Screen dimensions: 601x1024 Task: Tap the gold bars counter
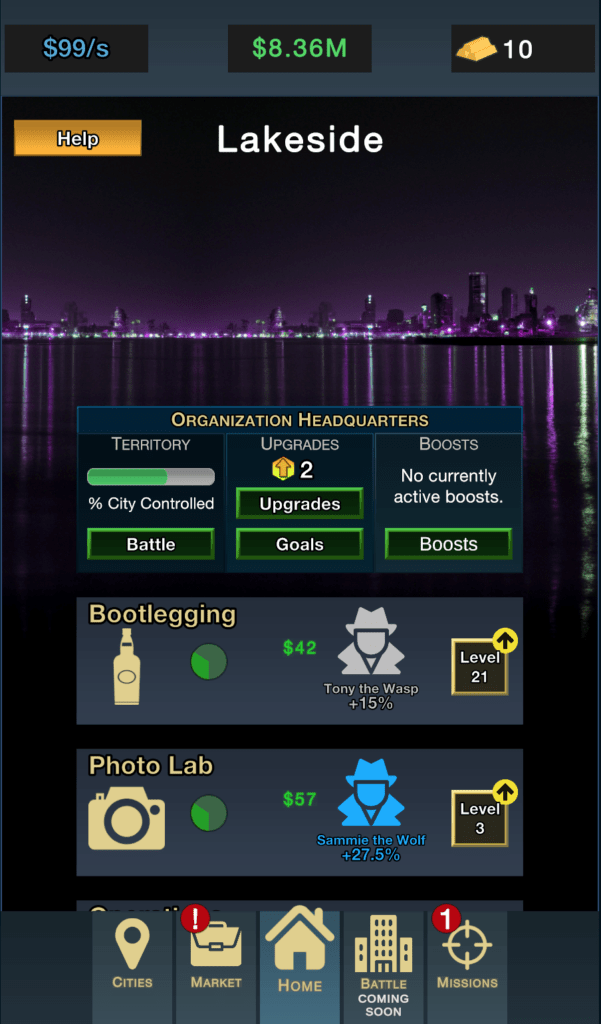point(495,48)
